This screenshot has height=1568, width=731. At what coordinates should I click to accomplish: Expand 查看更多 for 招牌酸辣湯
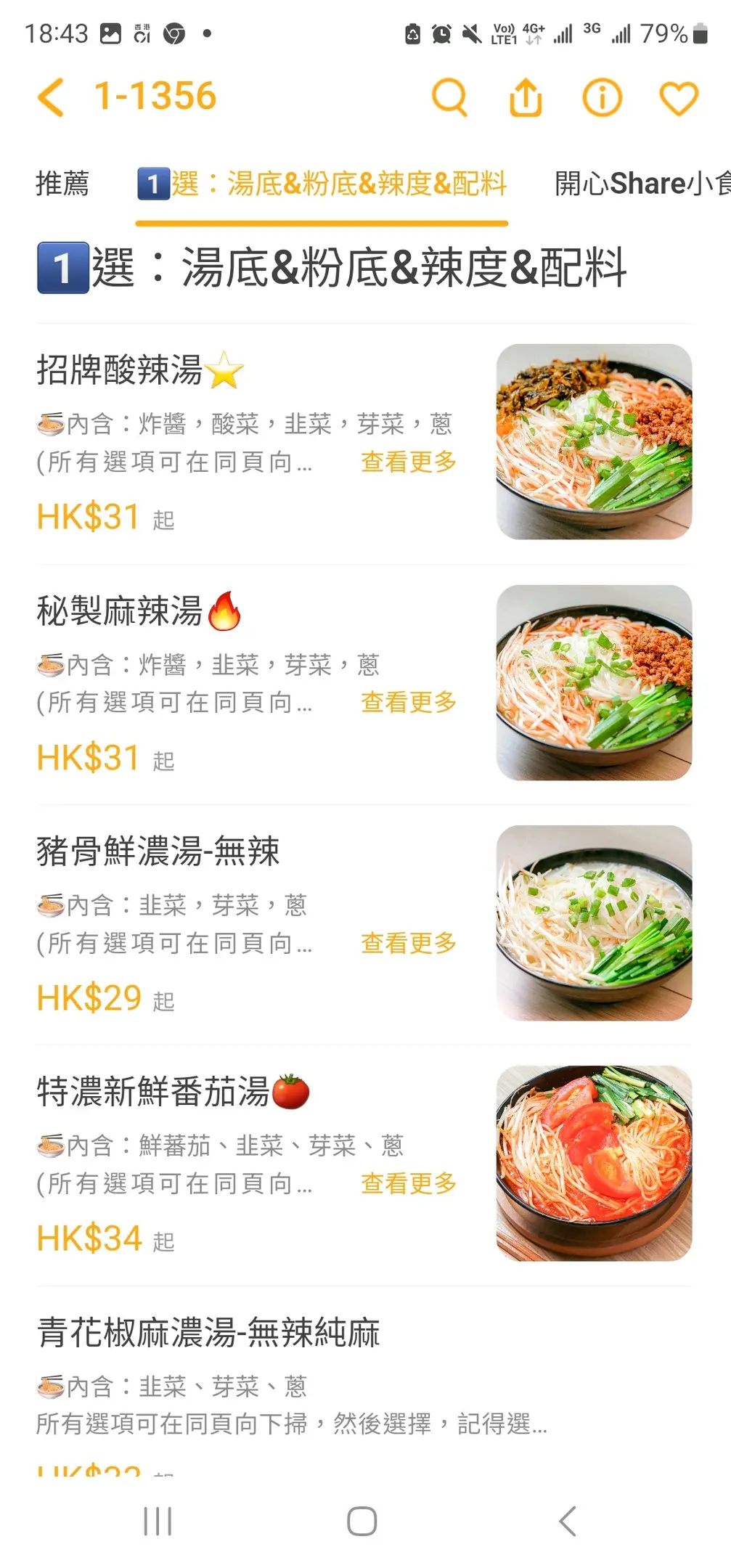pyautogui.click(x=409, y=462)
